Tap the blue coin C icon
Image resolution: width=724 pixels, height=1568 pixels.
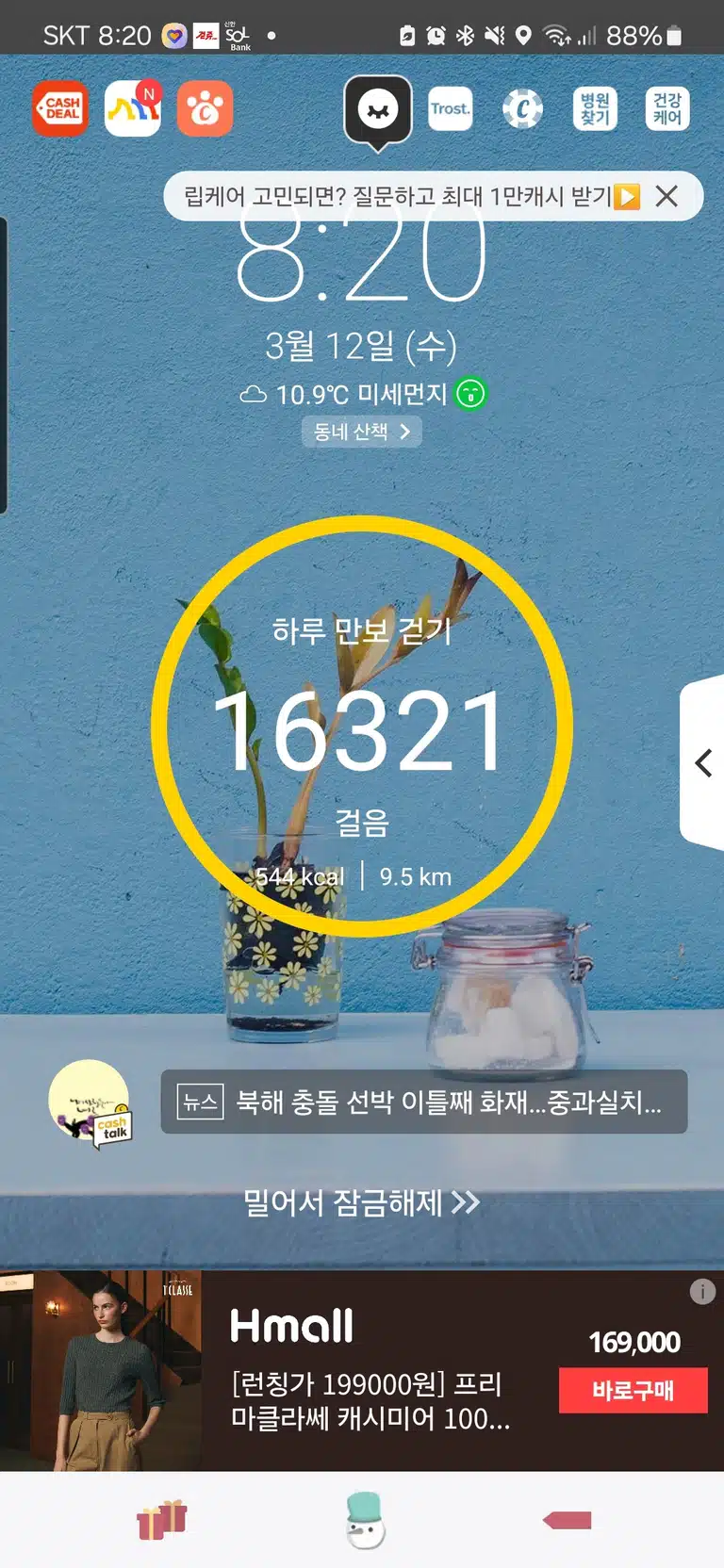coord(522,108)
